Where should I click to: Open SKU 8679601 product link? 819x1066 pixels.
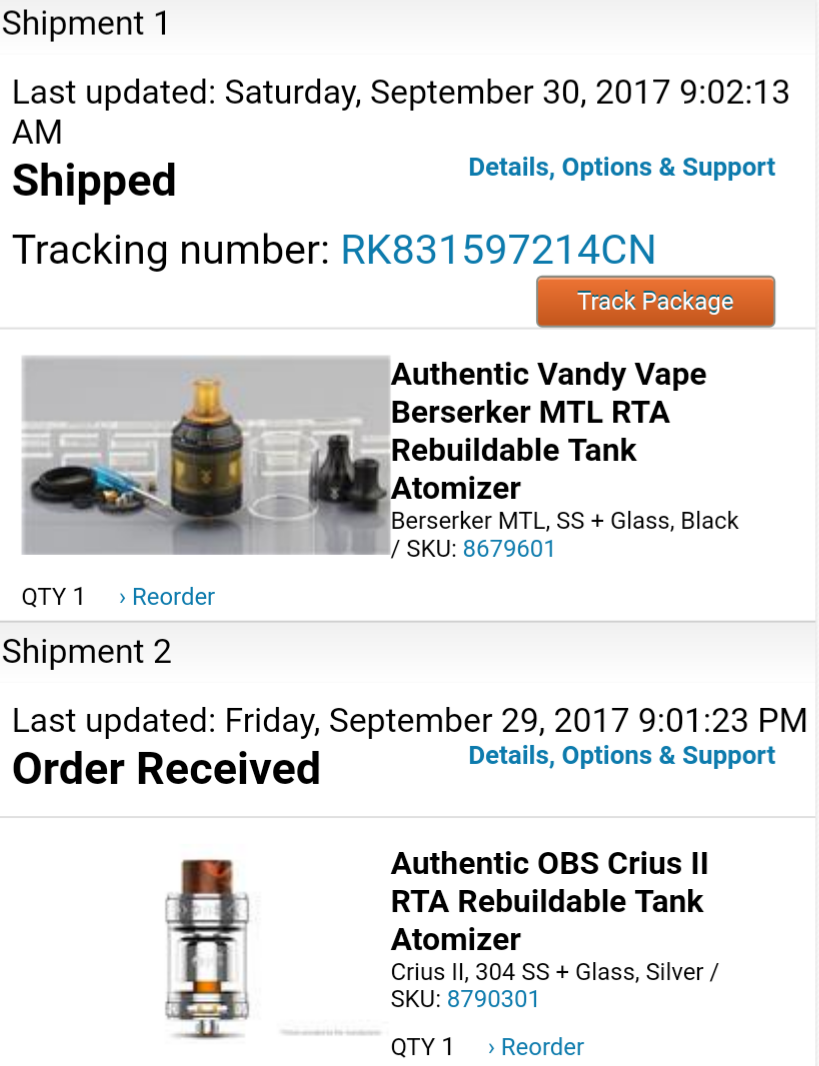point(508,549)
